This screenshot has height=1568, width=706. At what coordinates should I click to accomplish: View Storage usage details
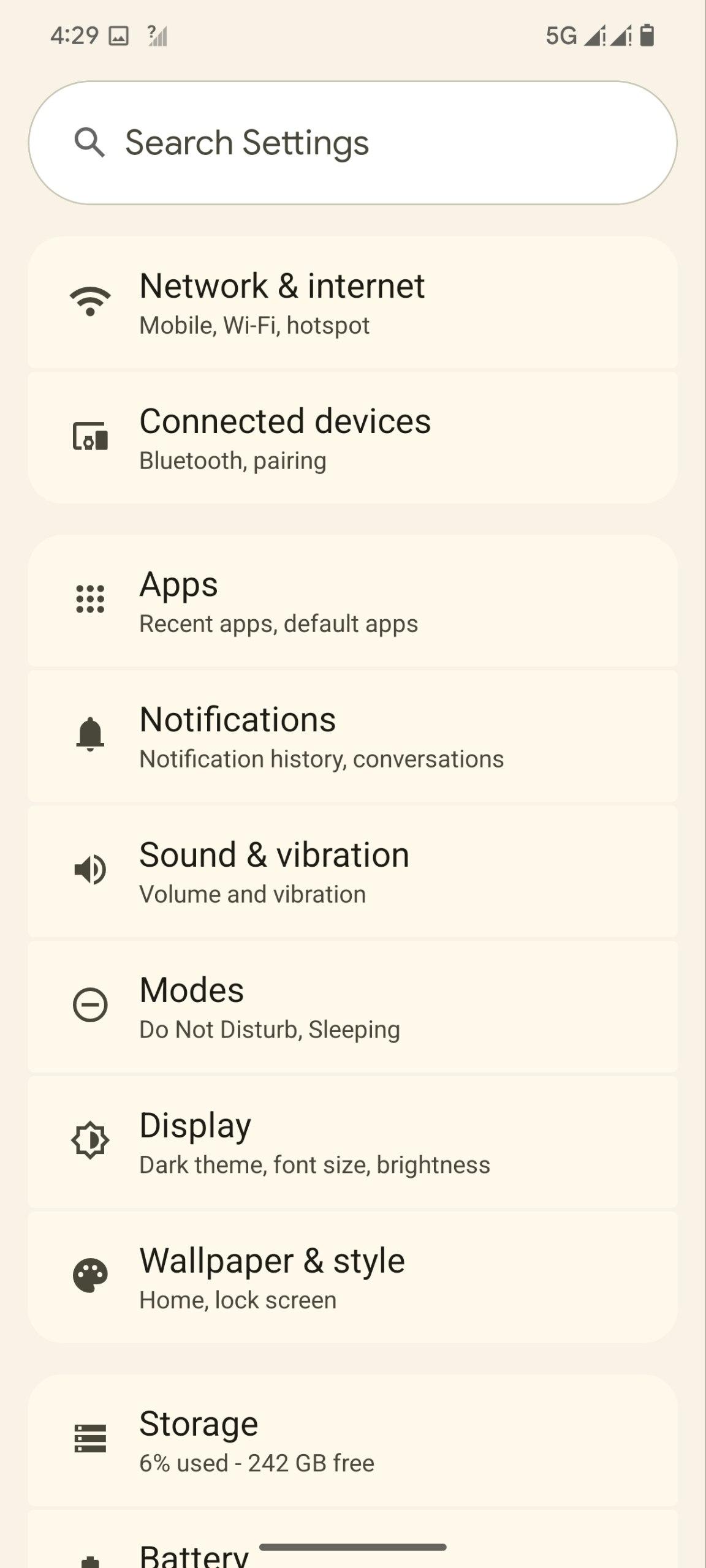(x=353, y=1441)
